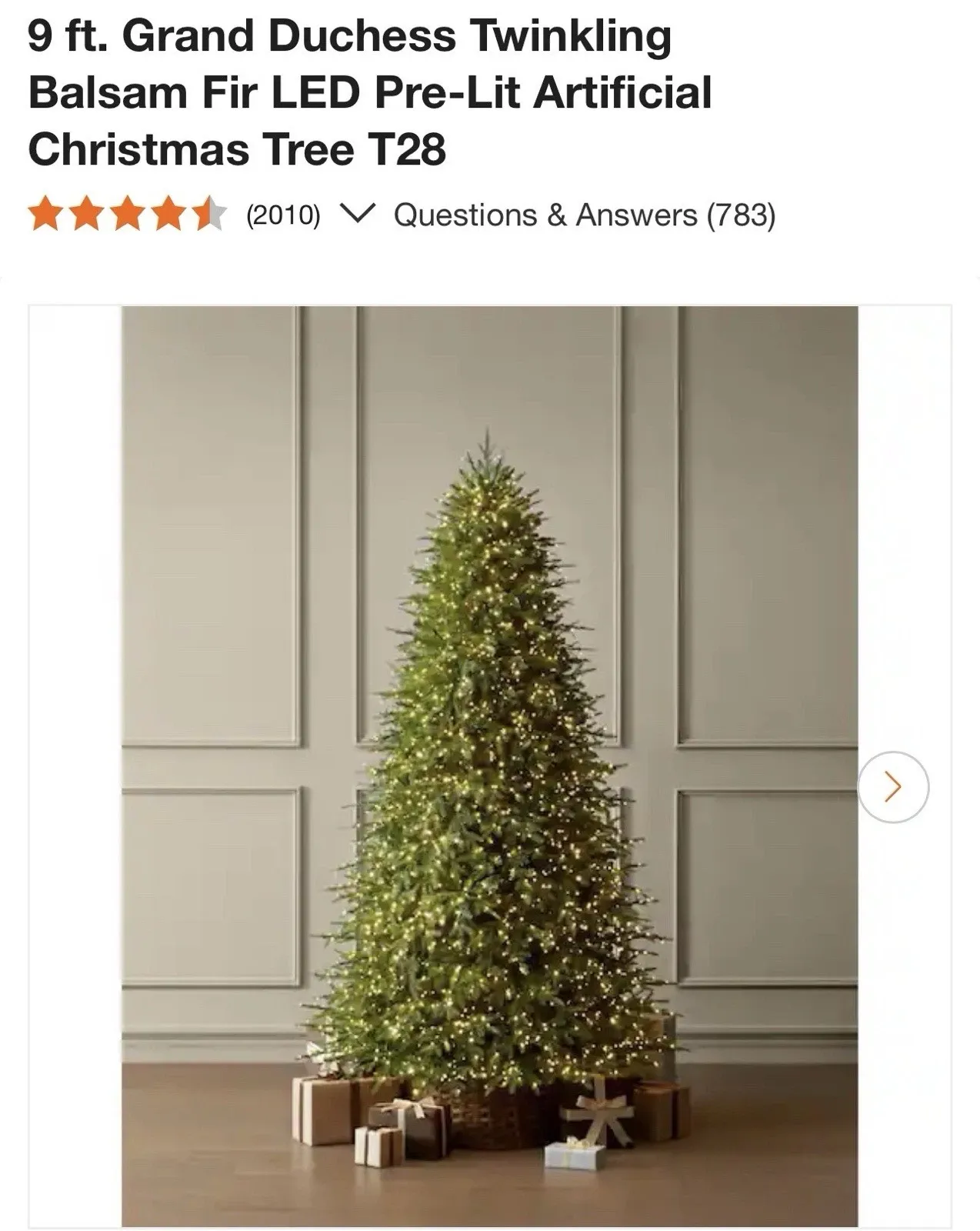
Task: Click the right chevron inside the circle
Action: point(893,786)
